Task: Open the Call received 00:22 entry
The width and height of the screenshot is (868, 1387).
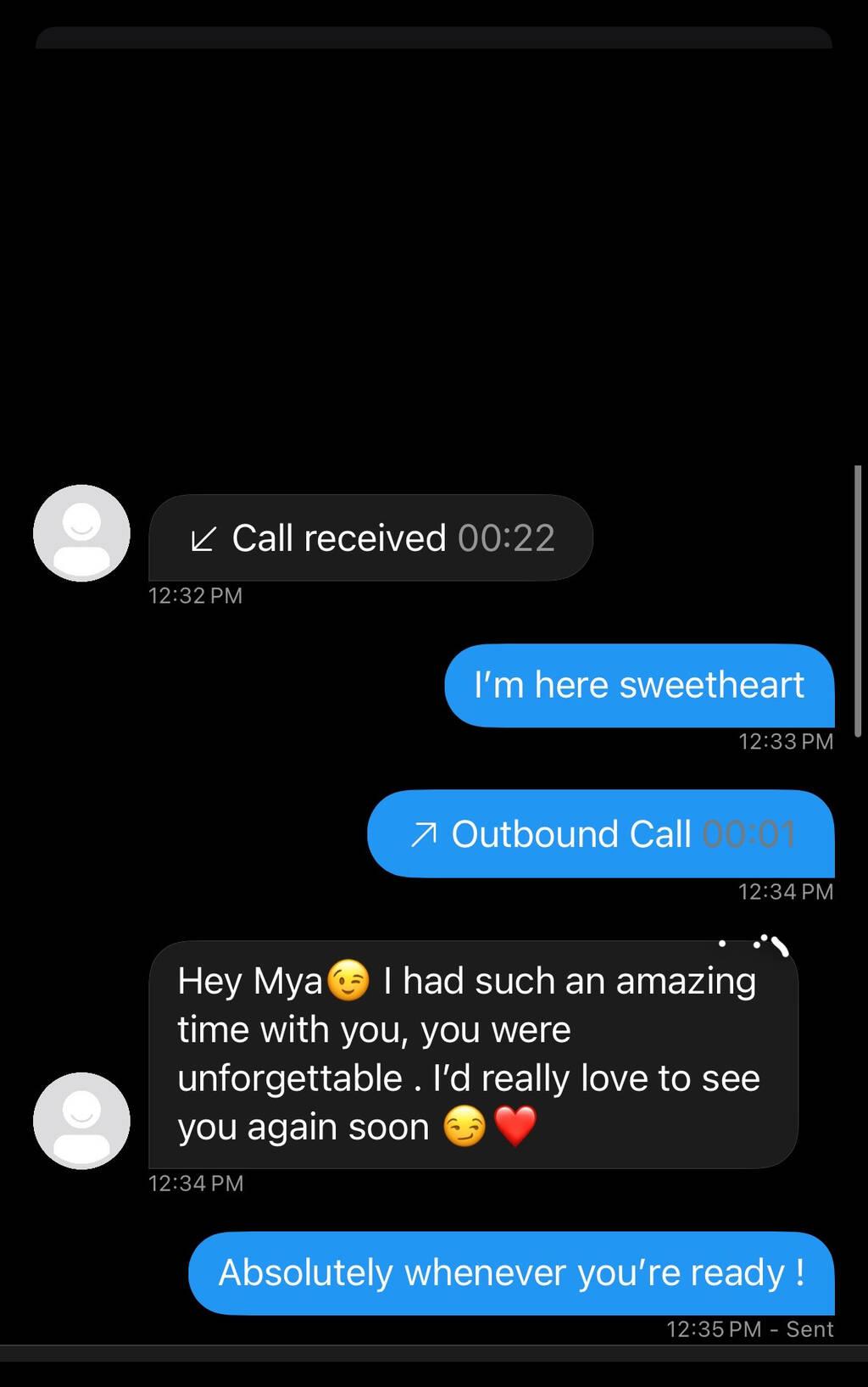Action: pos(371,538)
